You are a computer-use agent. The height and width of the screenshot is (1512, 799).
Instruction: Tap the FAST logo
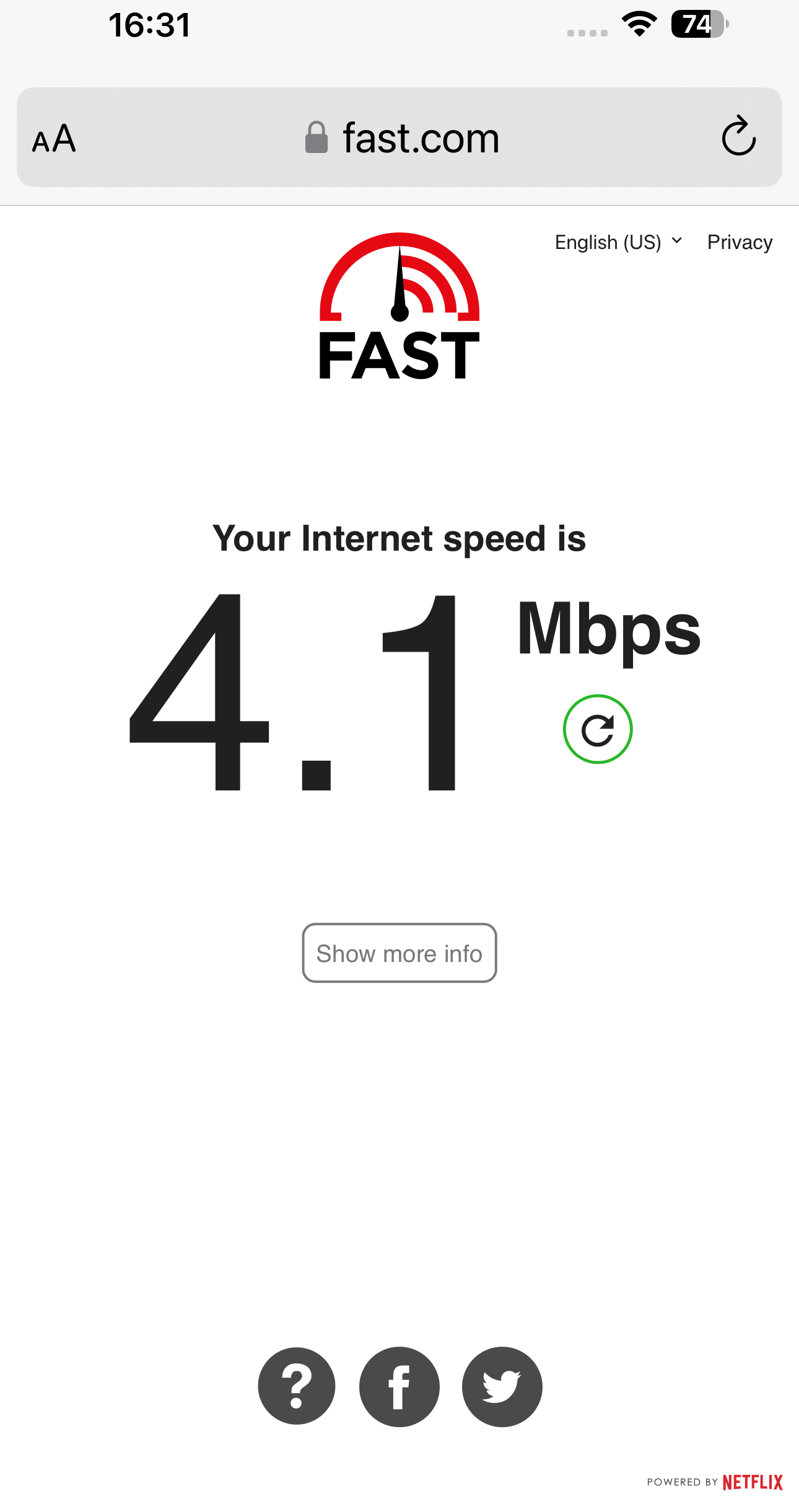click(x=399, y=307)
